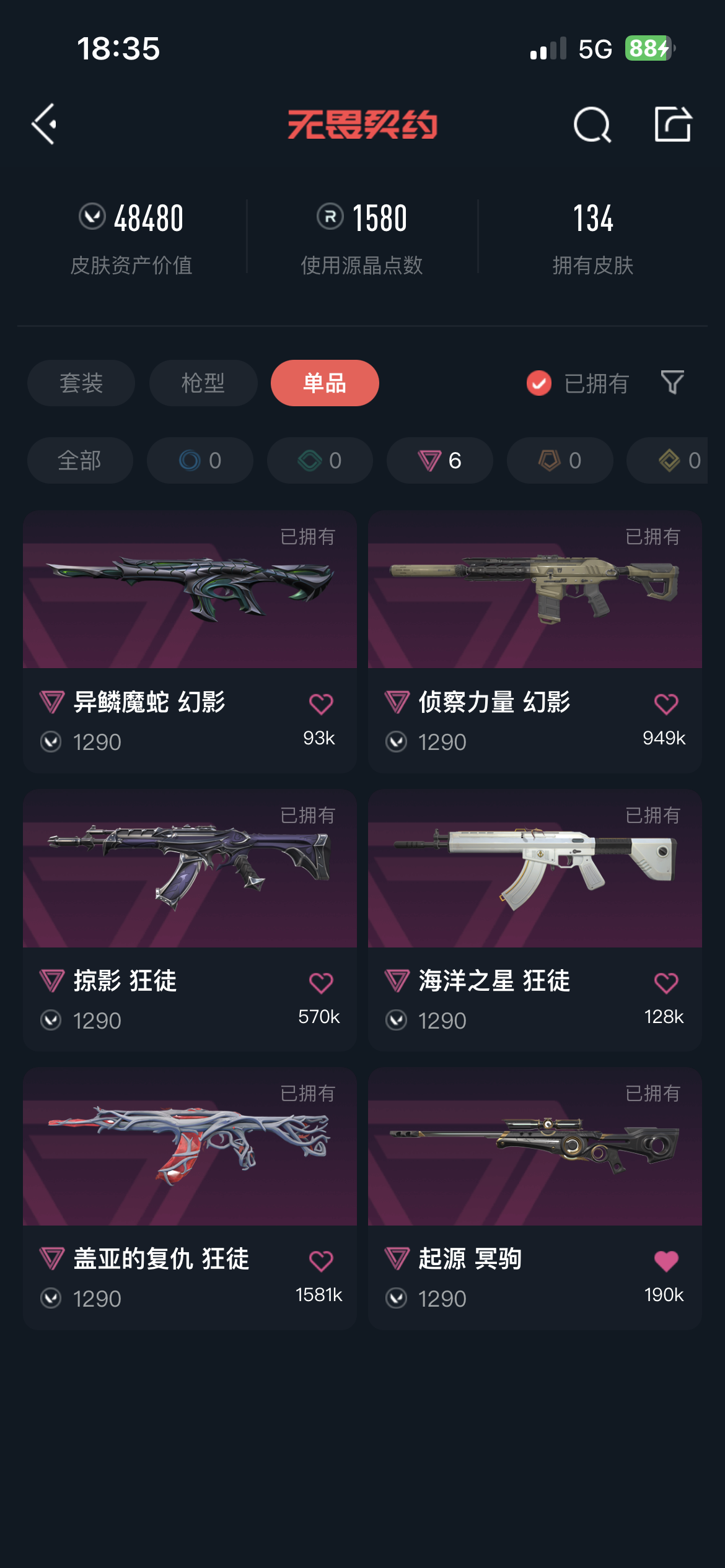Share this skin collection page
Image resolution: width=725 pixels, height=1568 pixels.
(x=672, y=124)
